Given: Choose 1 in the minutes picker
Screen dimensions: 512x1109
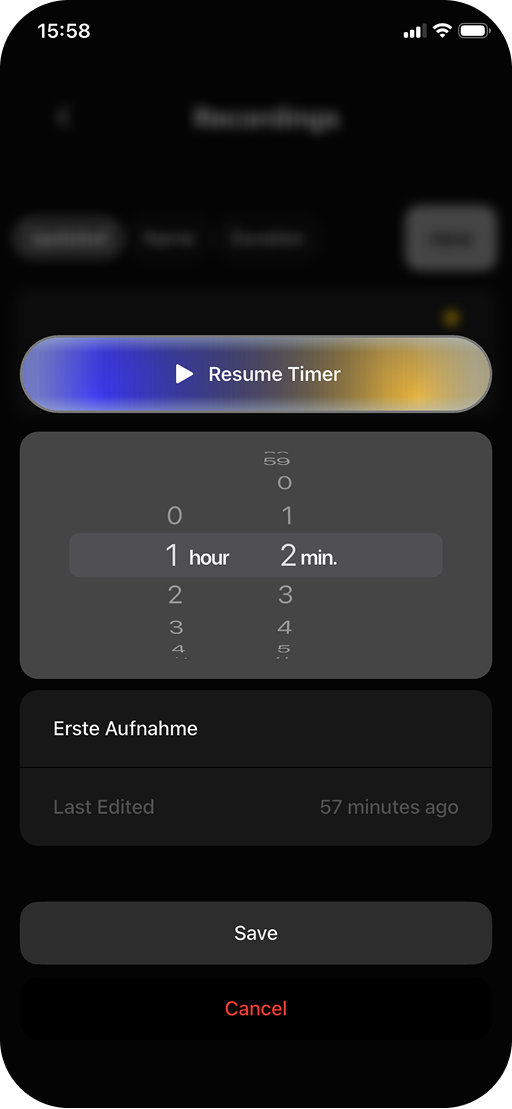Looking at the screenshot, I should [x=286, y=516].
